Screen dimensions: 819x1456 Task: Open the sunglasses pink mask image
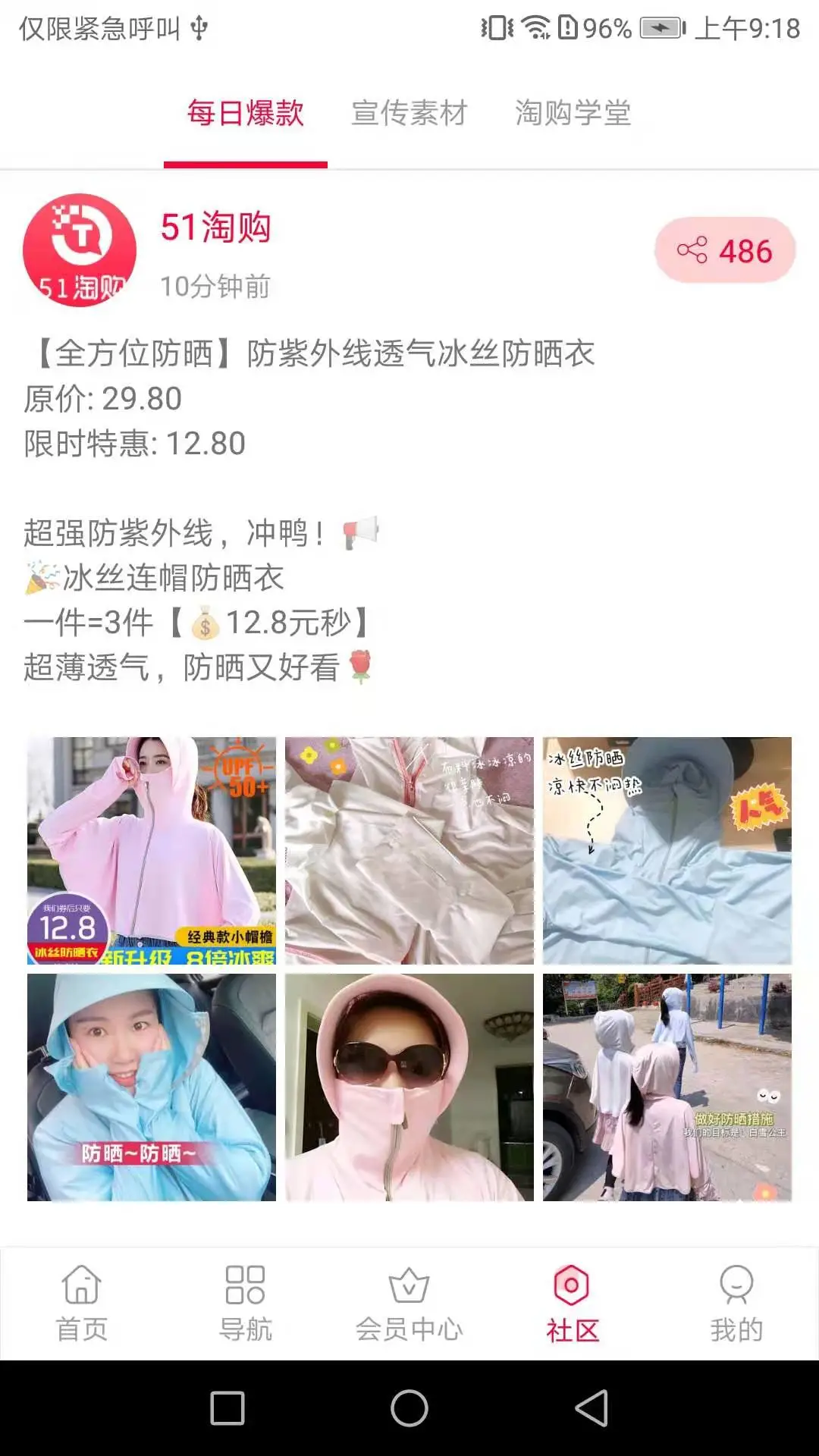coord(409,1087)
